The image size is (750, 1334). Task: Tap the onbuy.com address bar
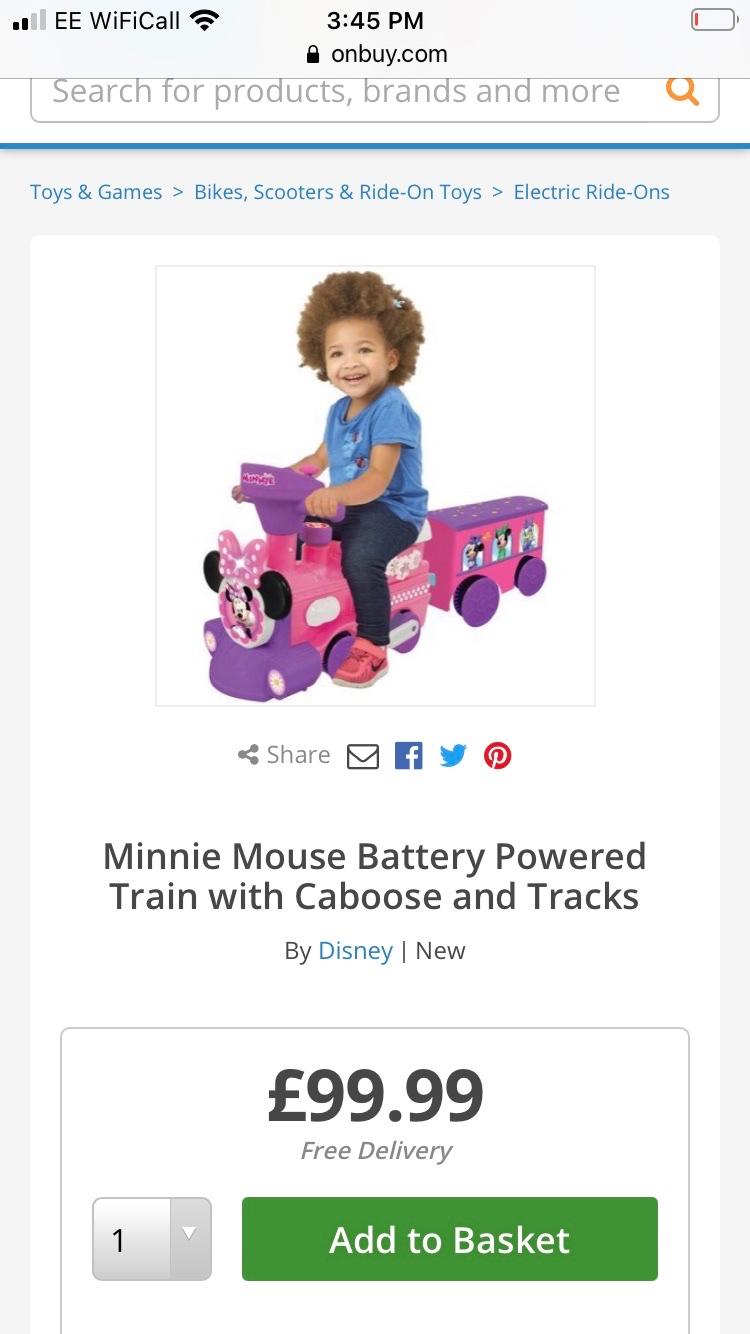(376, 54)
